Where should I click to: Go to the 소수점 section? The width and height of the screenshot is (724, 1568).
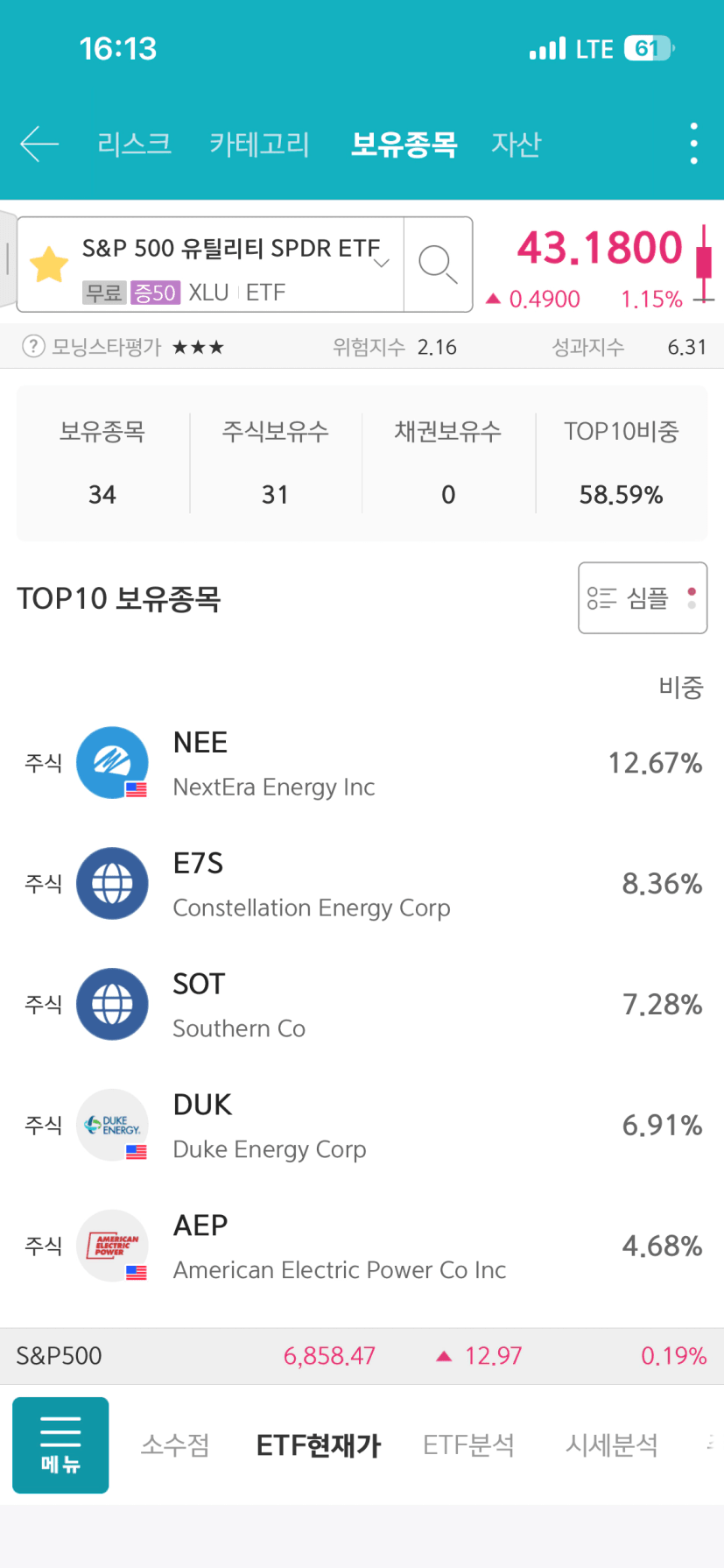coord(175,1445)
